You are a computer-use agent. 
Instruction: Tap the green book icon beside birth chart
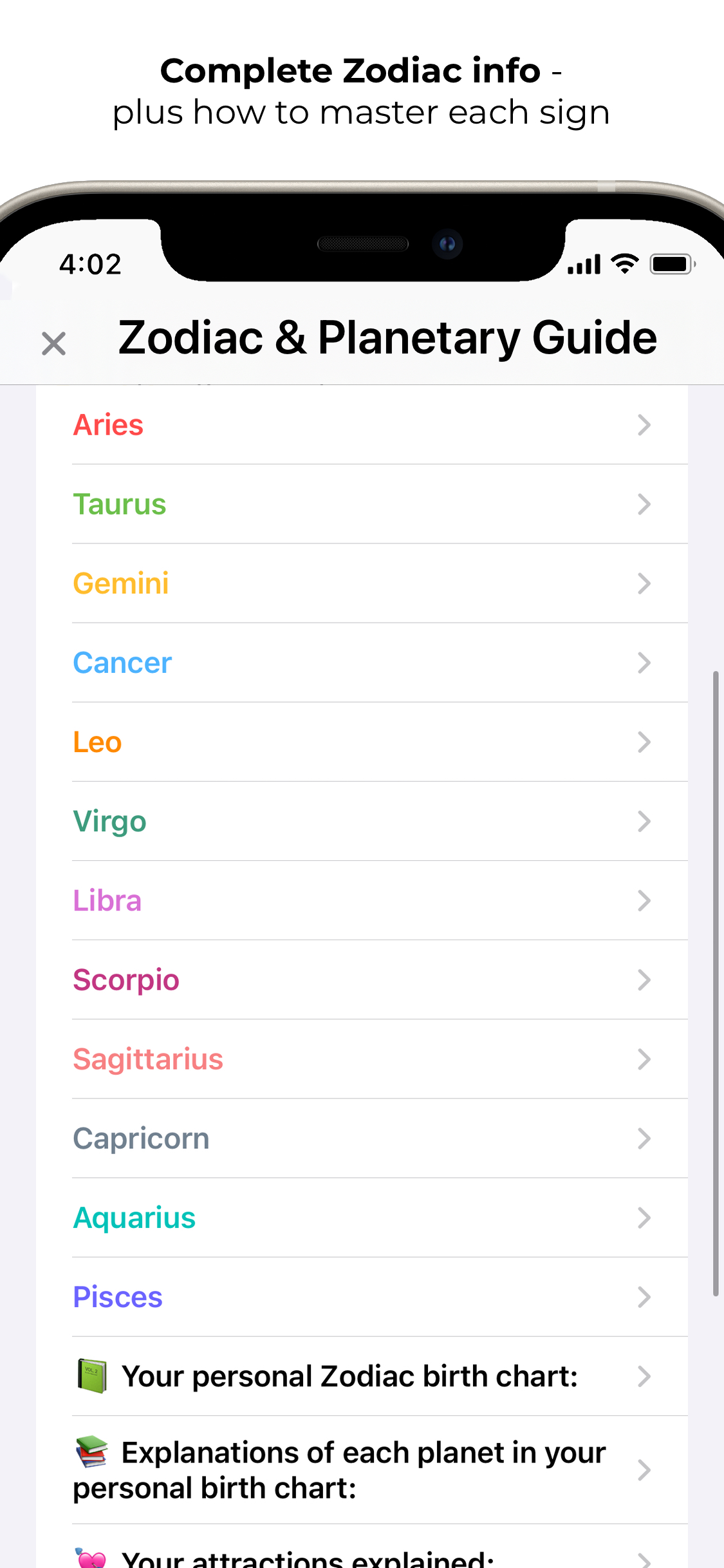coord(92,1376)
